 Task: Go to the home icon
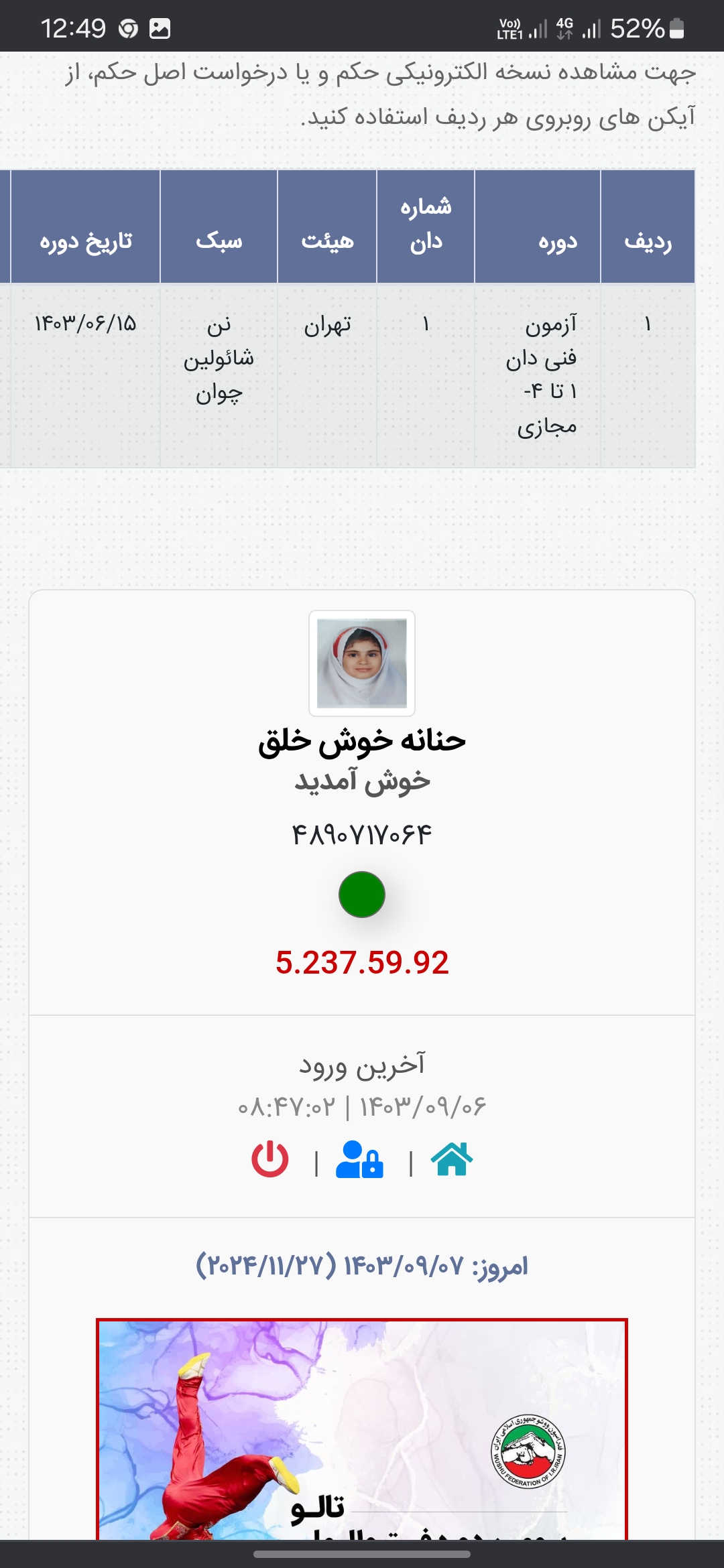pyautogui.click(x=452, y=1159)
